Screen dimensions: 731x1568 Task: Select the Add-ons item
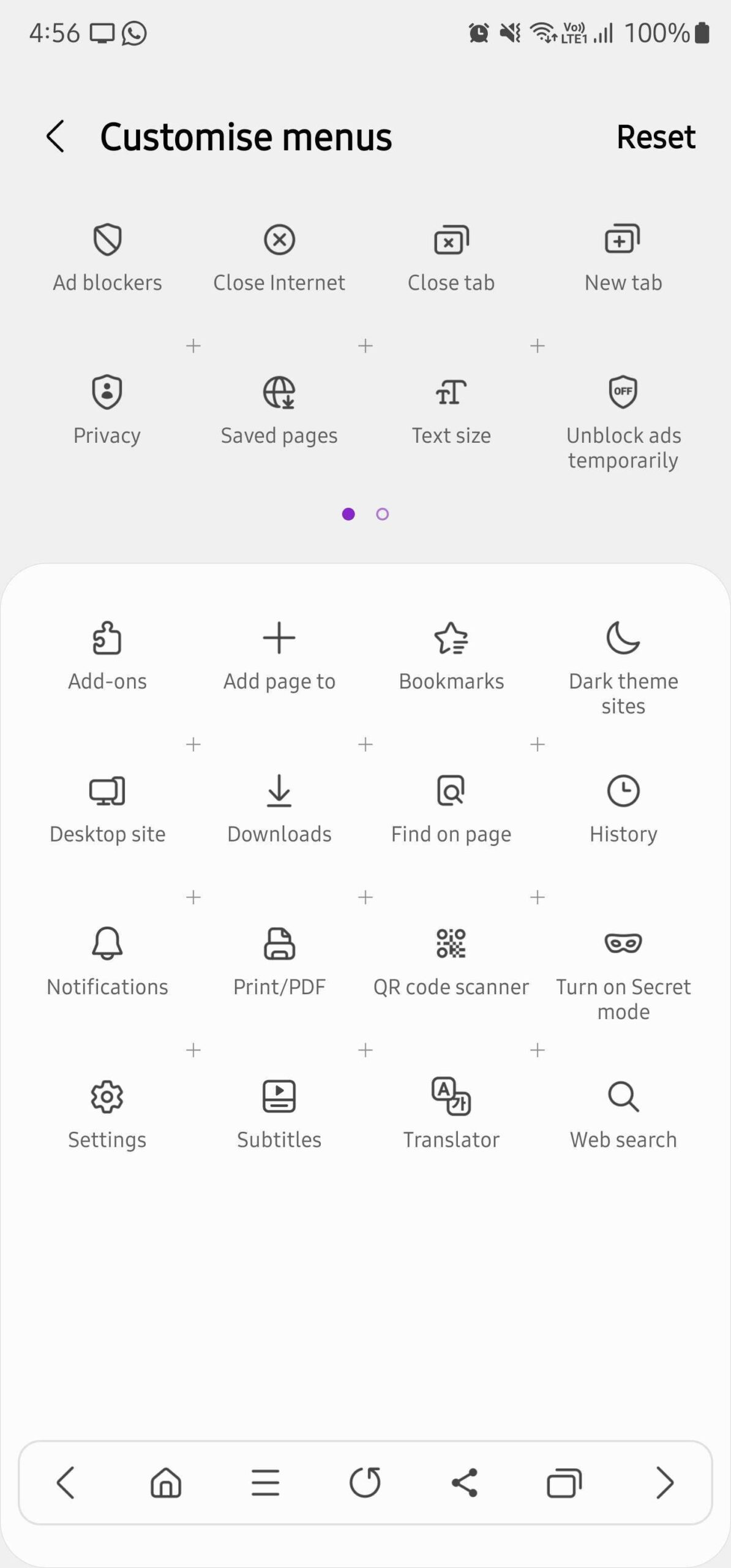tap(107, 655)
